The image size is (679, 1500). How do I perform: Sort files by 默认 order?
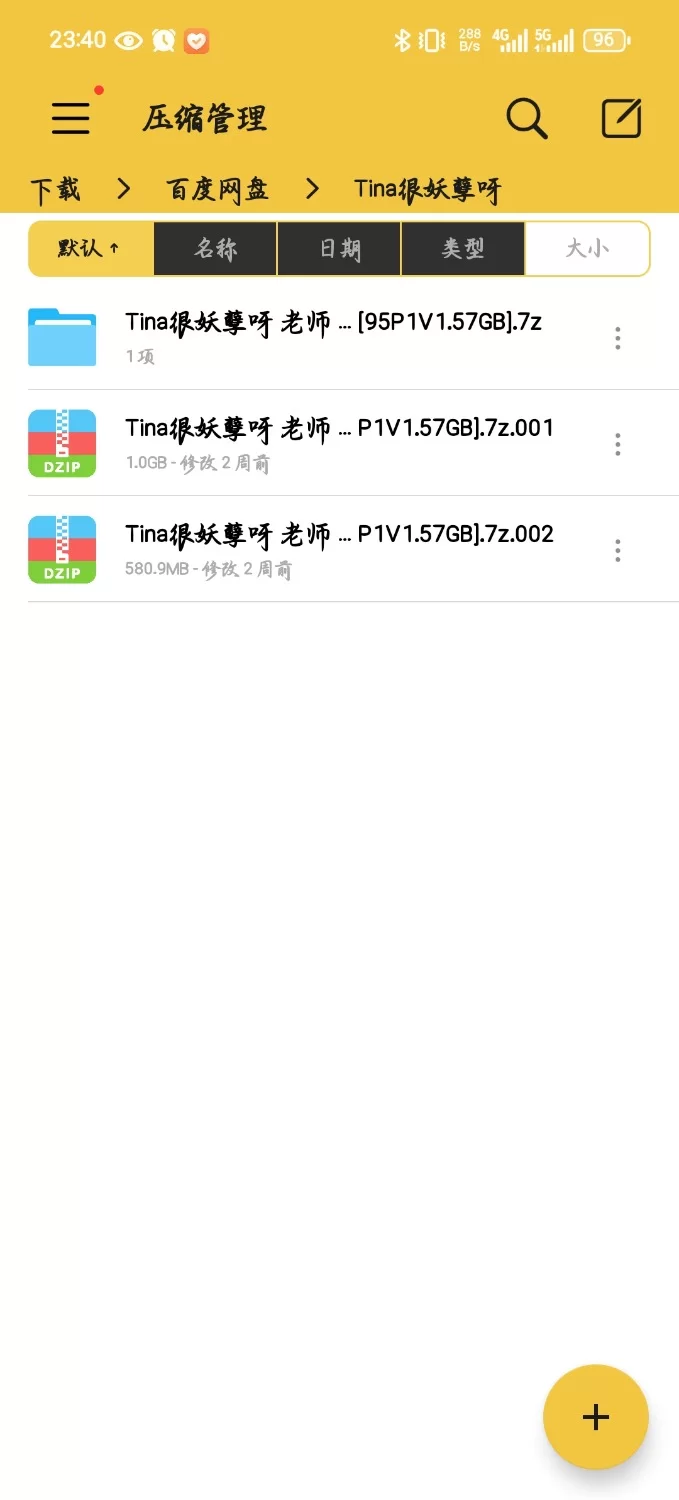[x=91, y=249]
